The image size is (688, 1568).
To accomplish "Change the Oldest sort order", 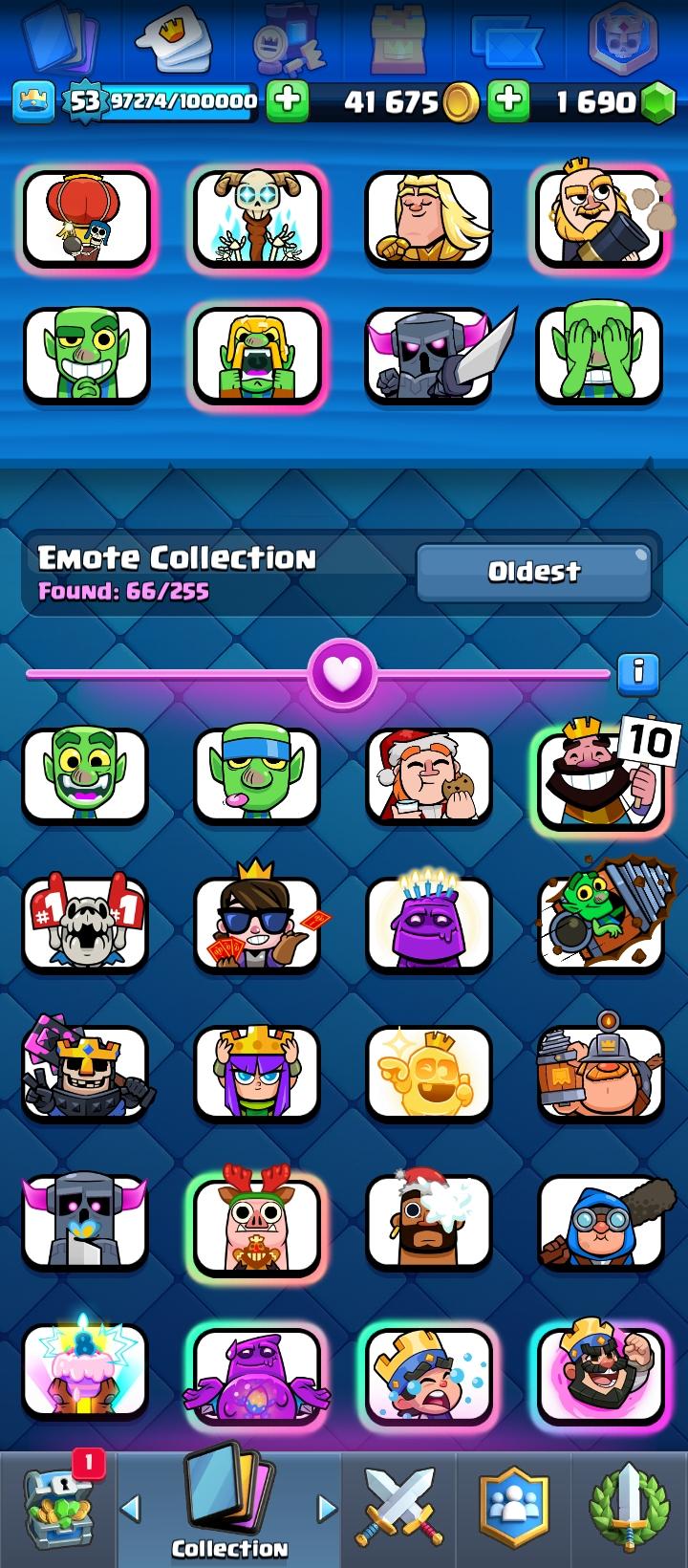I will tap(533, 572).
